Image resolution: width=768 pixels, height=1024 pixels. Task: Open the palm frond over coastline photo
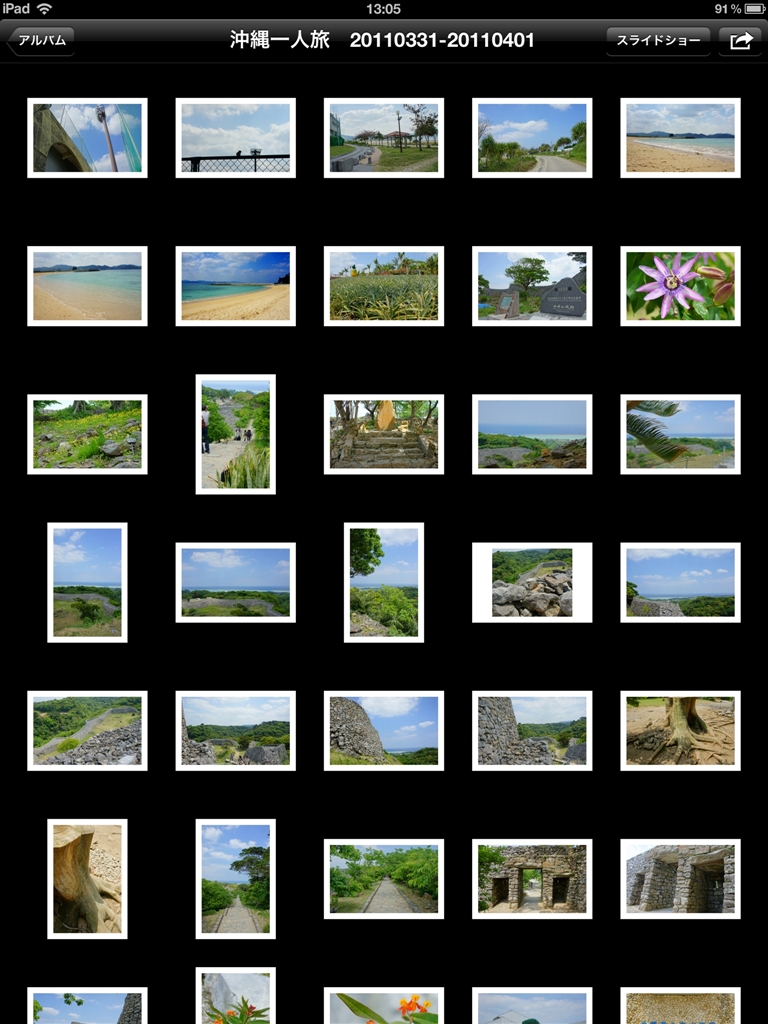point(680,434)
